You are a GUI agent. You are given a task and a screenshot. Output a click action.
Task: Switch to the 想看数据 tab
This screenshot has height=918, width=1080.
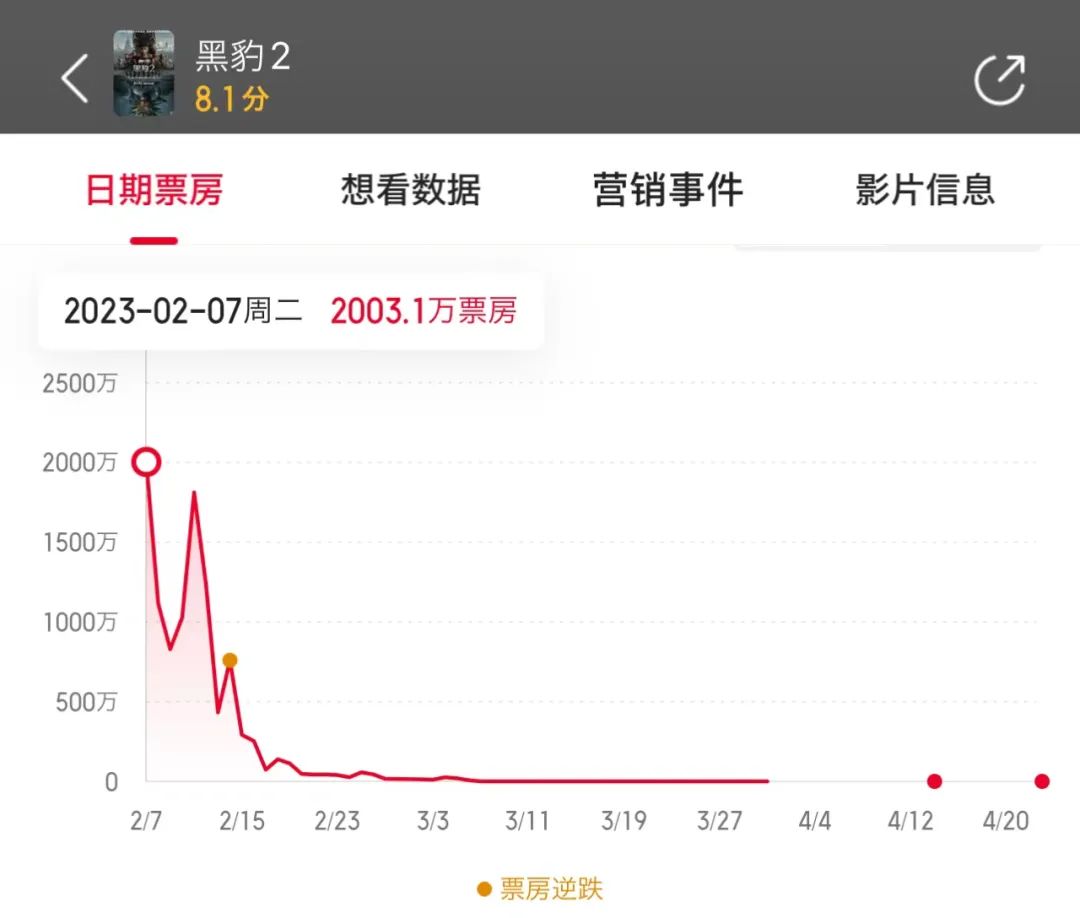[x=411, y=190]
